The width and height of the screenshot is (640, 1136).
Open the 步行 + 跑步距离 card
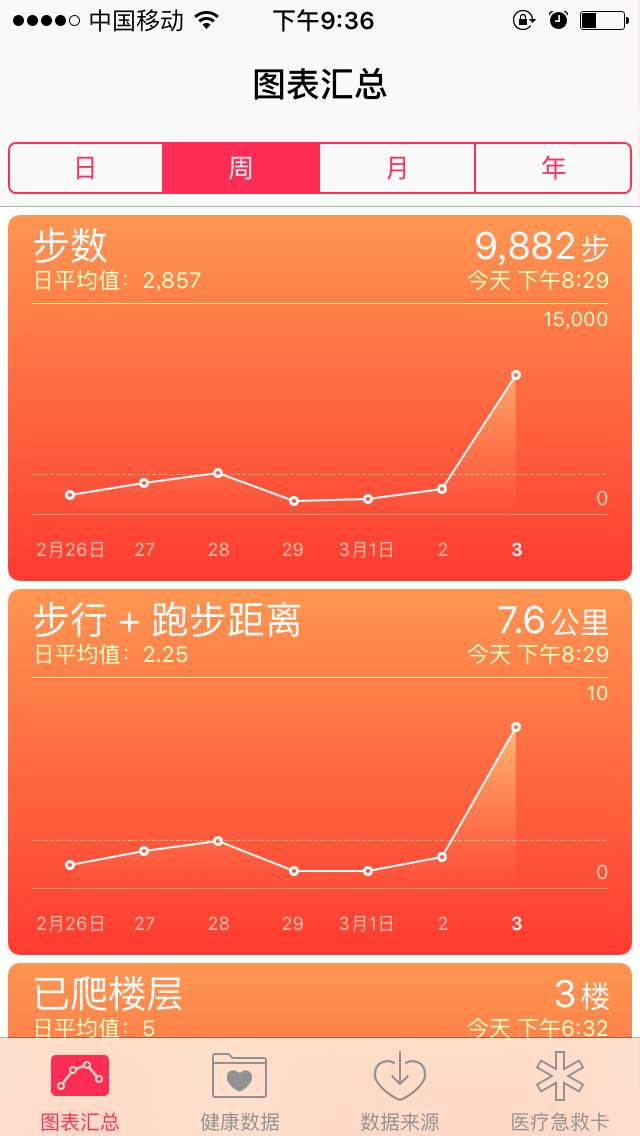pos(320,771)
